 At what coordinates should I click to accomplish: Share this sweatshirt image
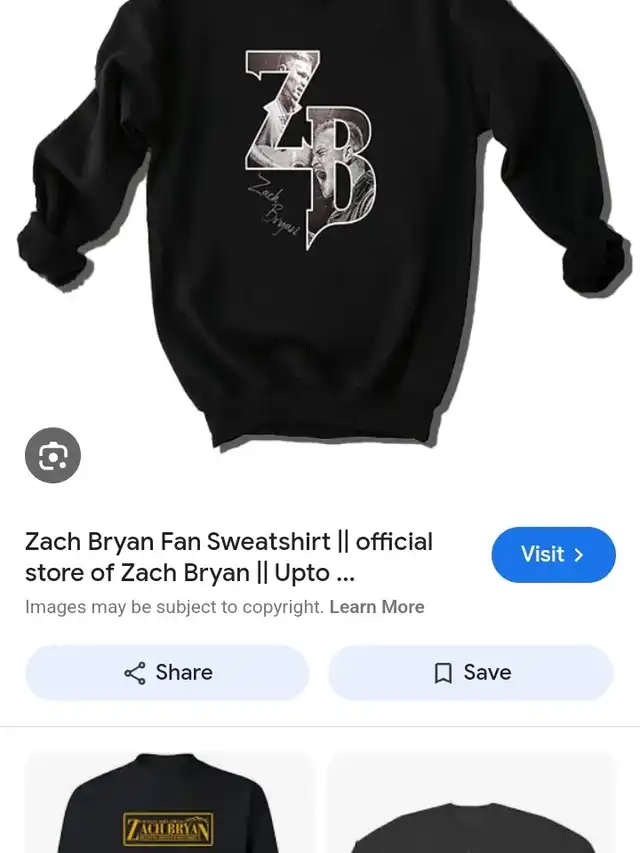167,672
